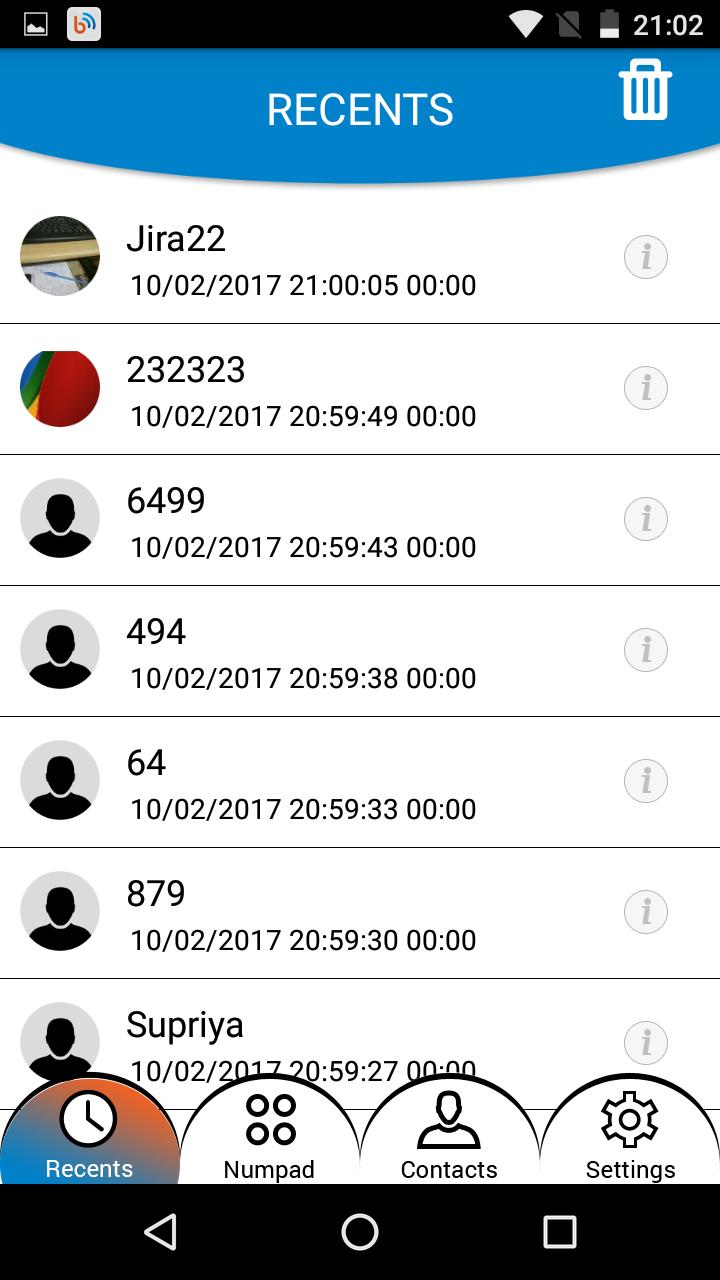Open the Supriya call entry
Image resolution: width=720 pixels, height=1280 pixels.
(x=300, y=1030)
